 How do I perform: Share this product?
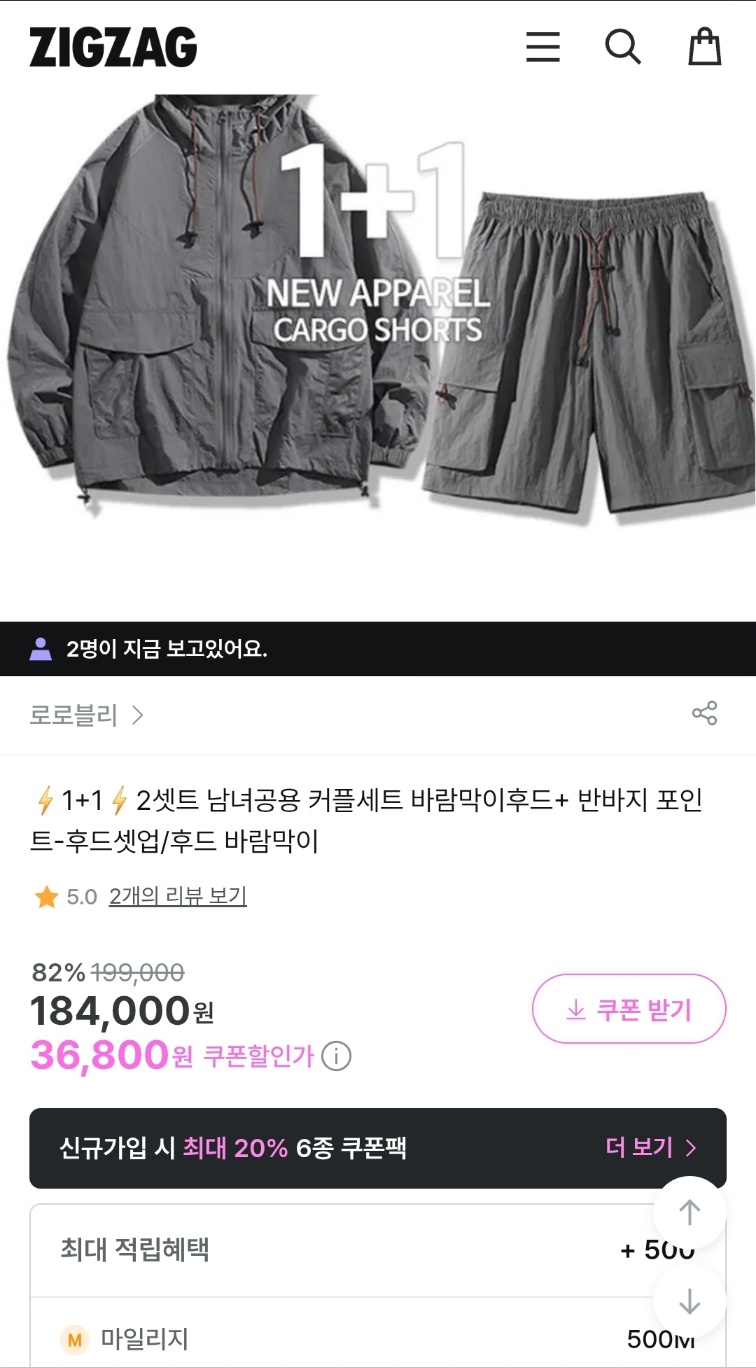coord(705,713)
